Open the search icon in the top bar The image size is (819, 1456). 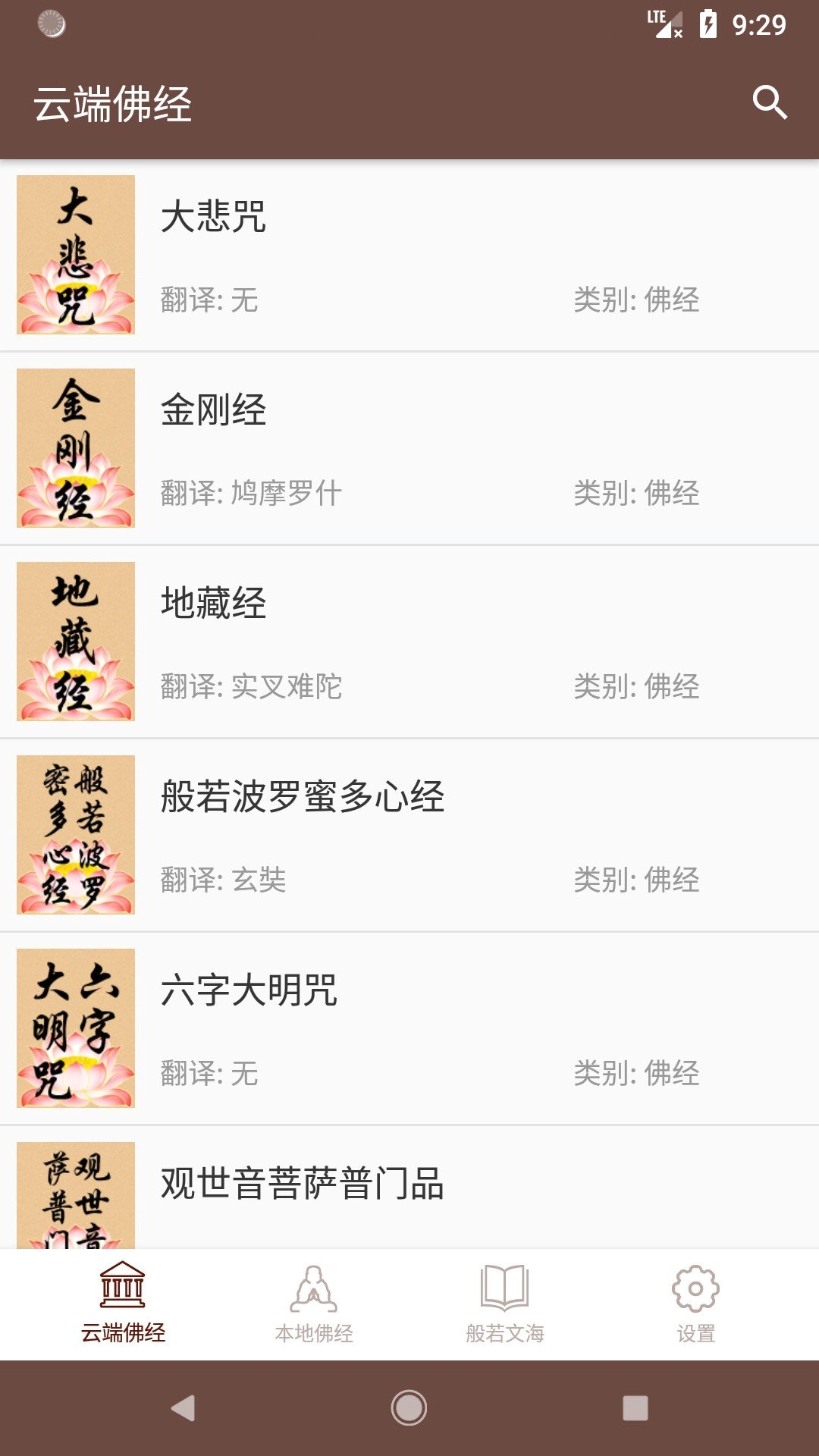tap(771, 103)
